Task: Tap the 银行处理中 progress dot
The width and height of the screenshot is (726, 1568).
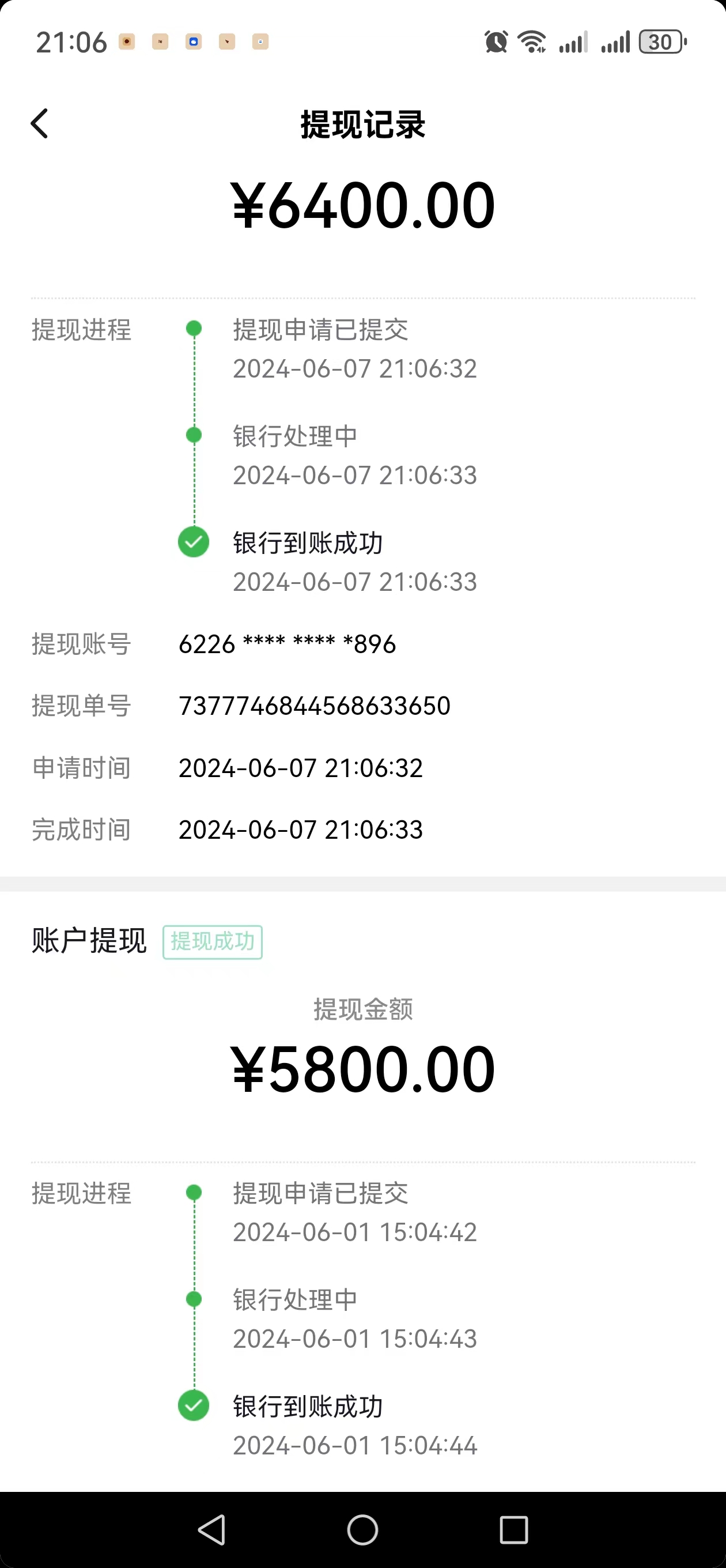Action: (193, 435)
